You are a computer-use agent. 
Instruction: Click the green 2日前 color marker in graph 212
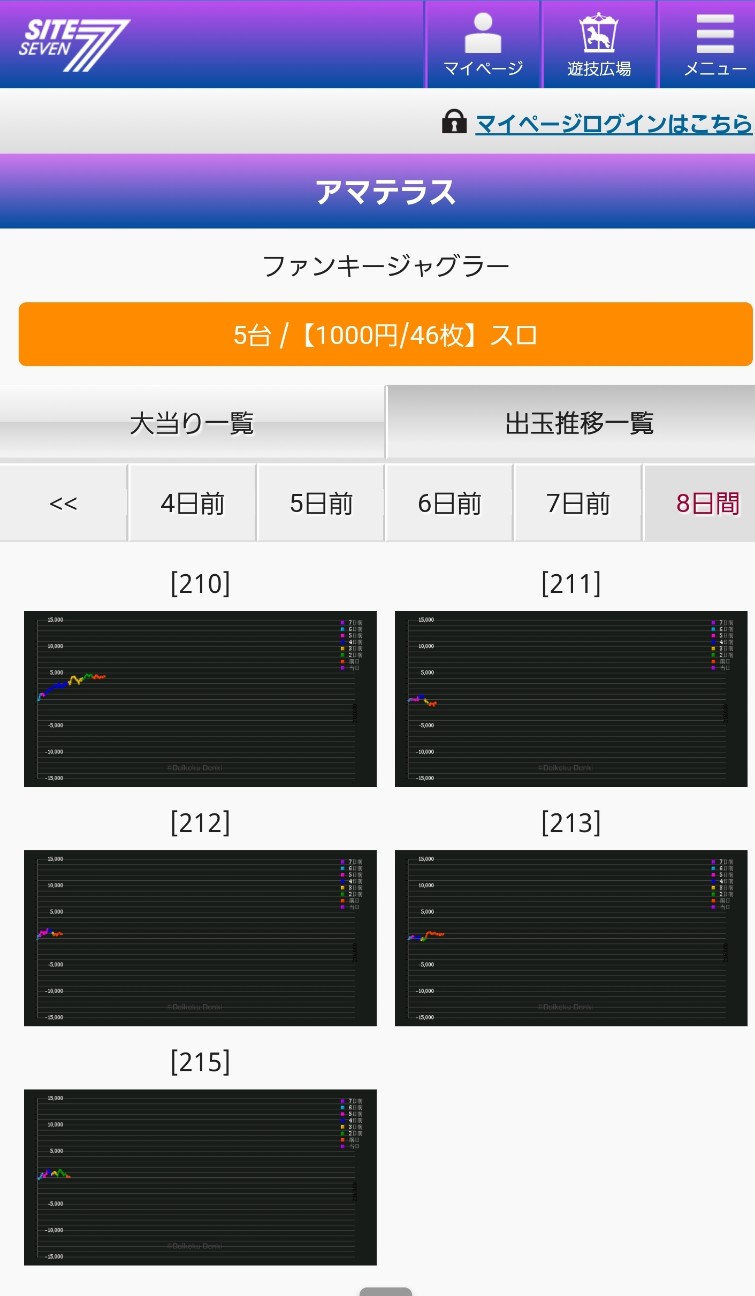click(343, 894)
